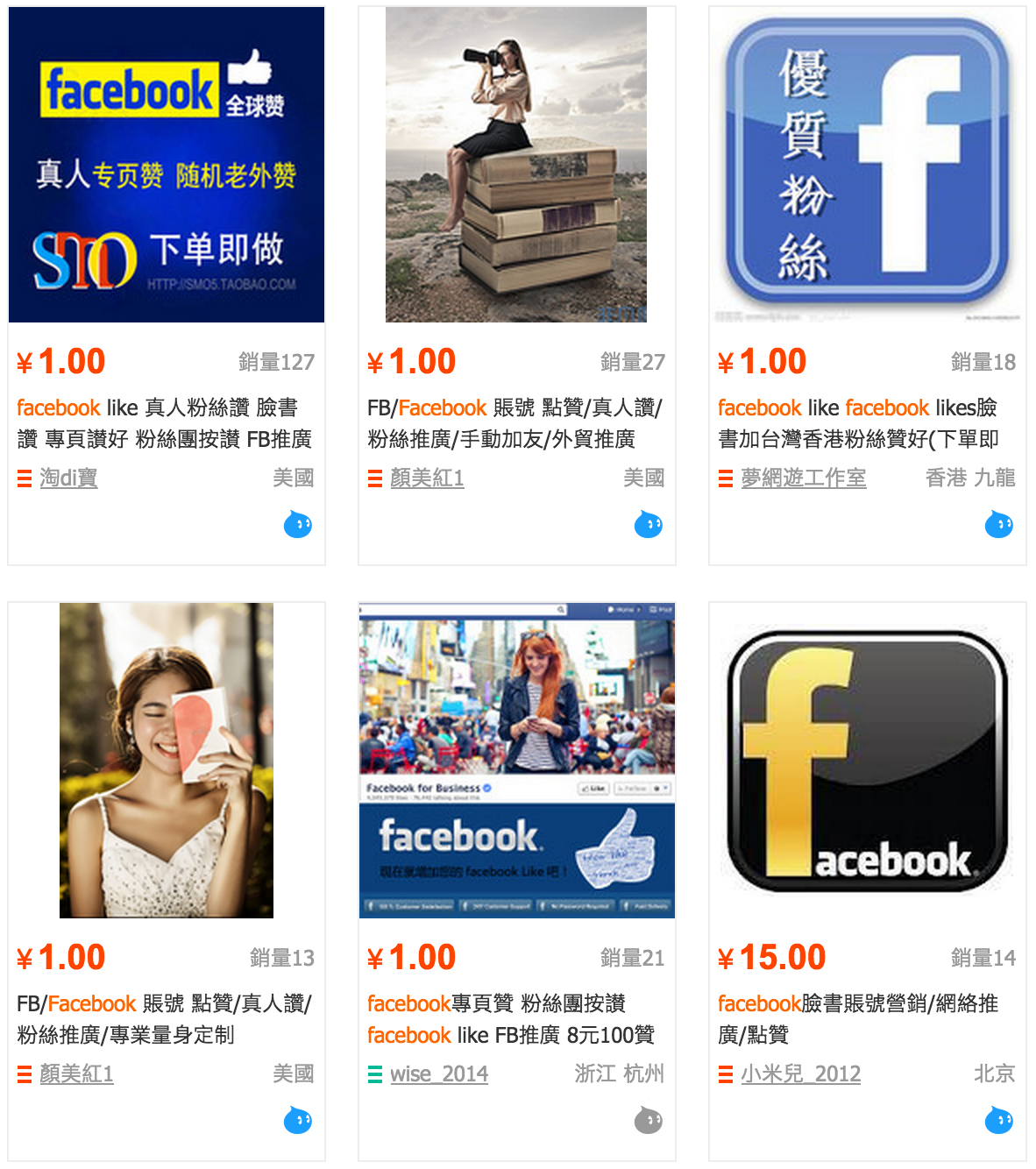The image size is (1036, 1169).
Task: Tap the grey Wangwang icon for wise_2014
Action: [648, 1120]
